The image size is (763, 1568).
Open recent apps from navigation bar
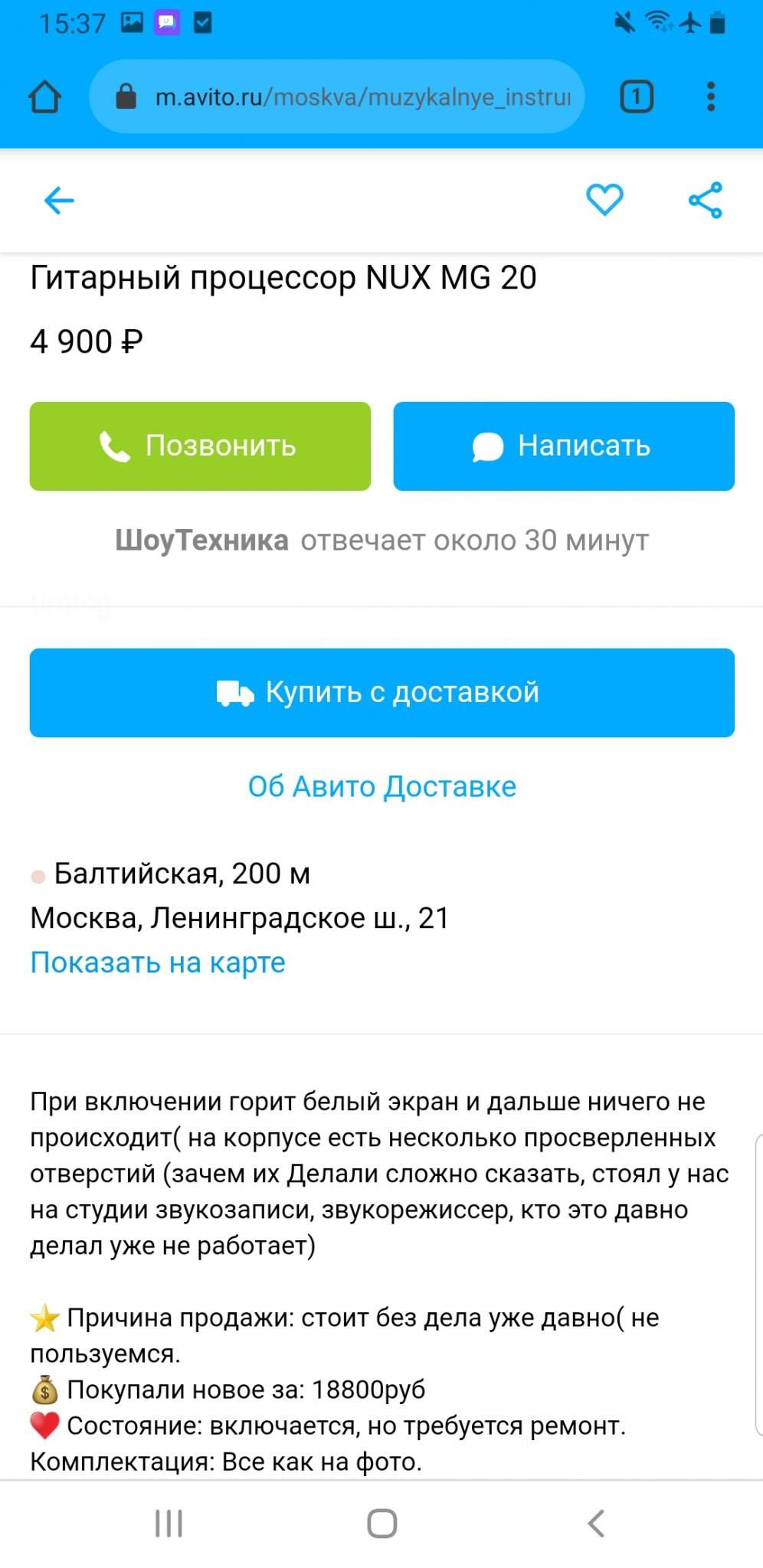169,1523
